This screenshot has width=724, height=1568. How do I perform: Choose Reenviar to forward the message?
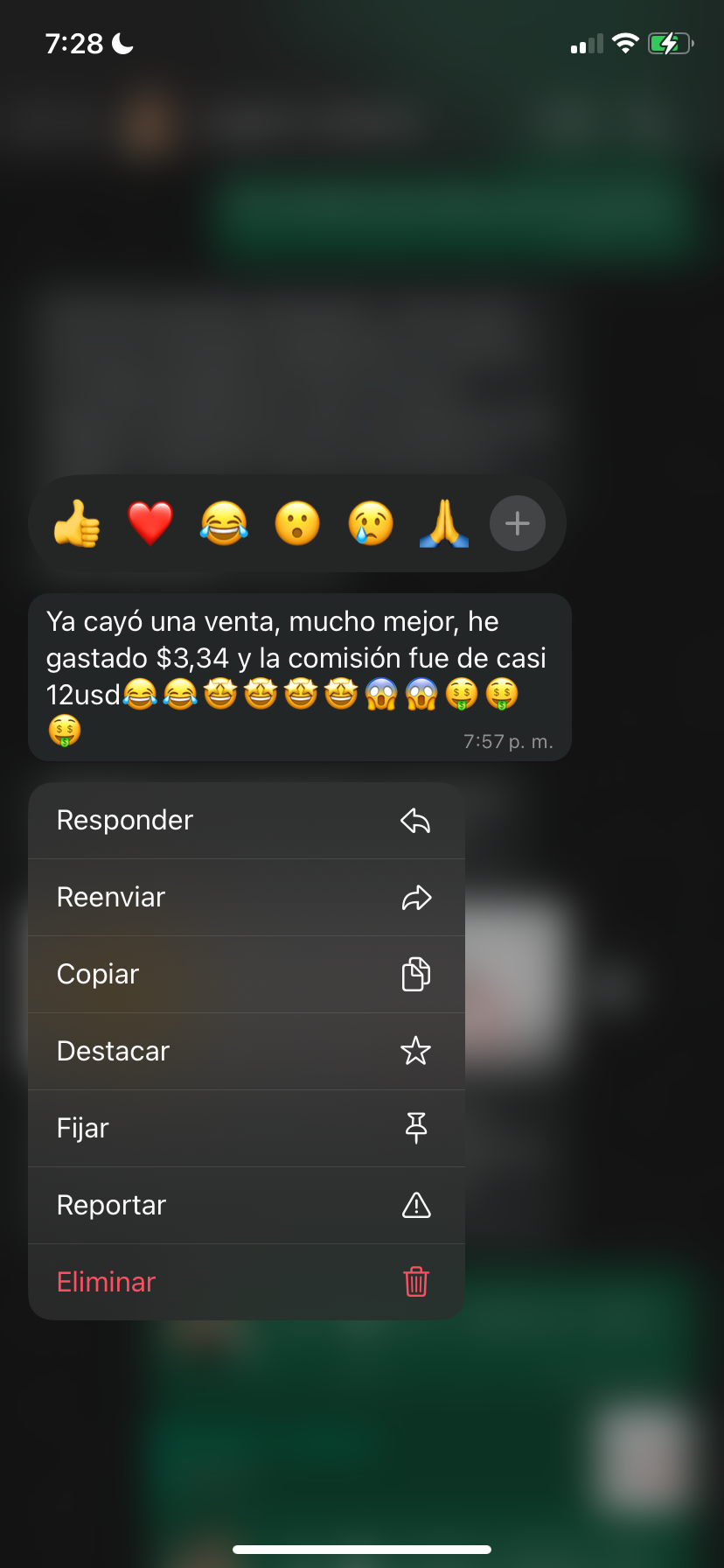click(247, 898)
